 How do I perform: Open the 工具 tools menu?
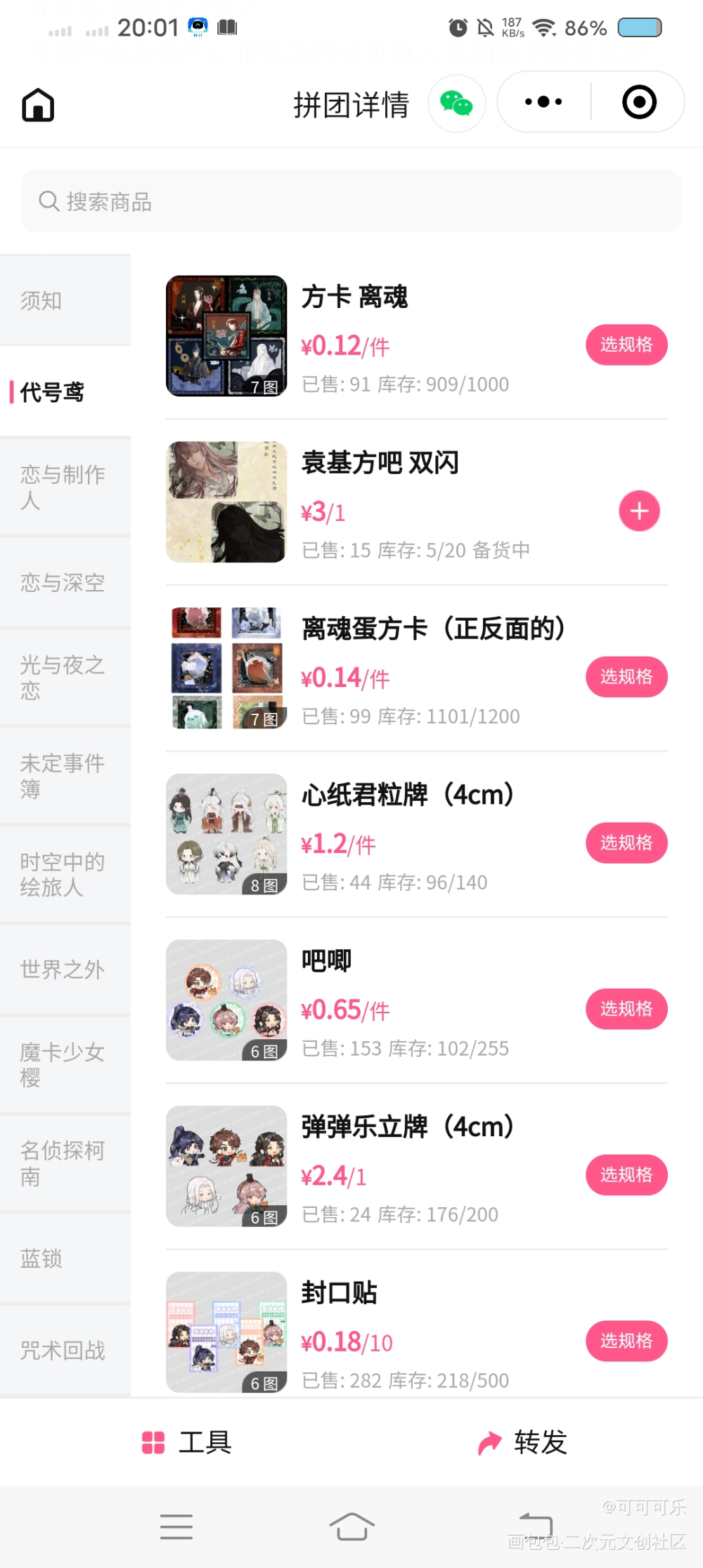[187, 1442]
